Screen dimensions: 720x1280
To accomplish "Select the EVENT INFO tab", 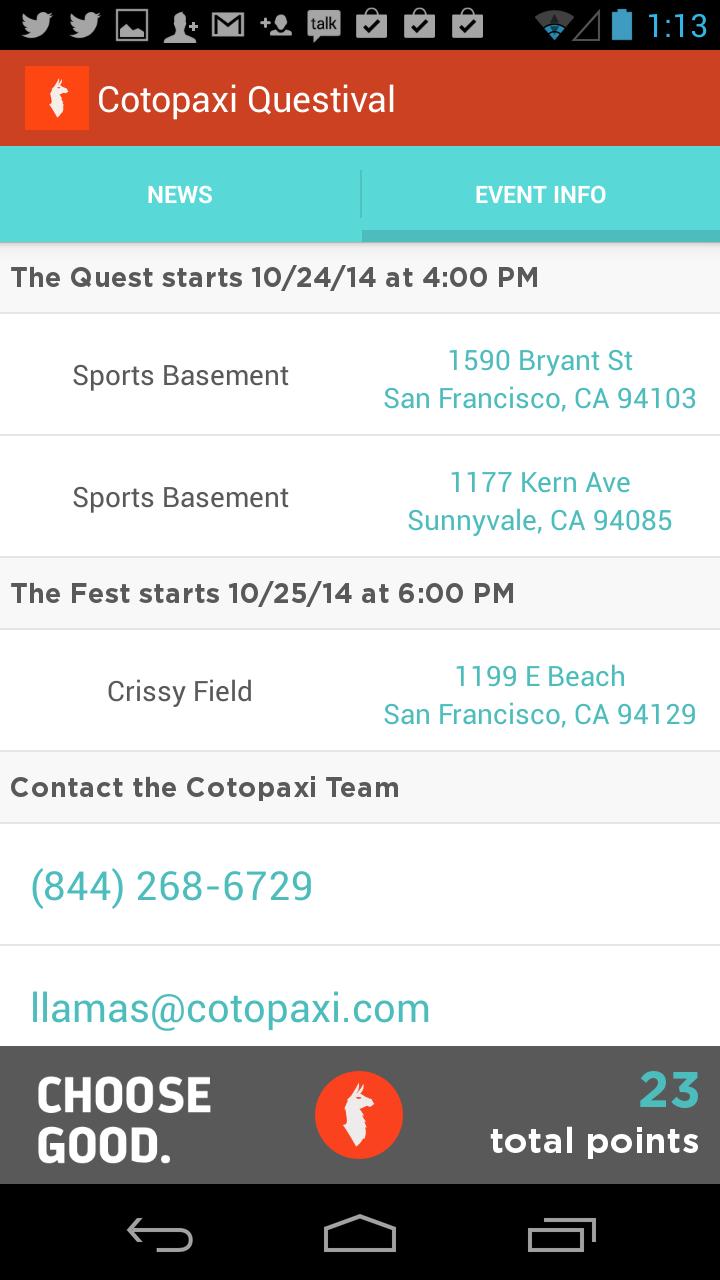I will [x=540, y=194].
